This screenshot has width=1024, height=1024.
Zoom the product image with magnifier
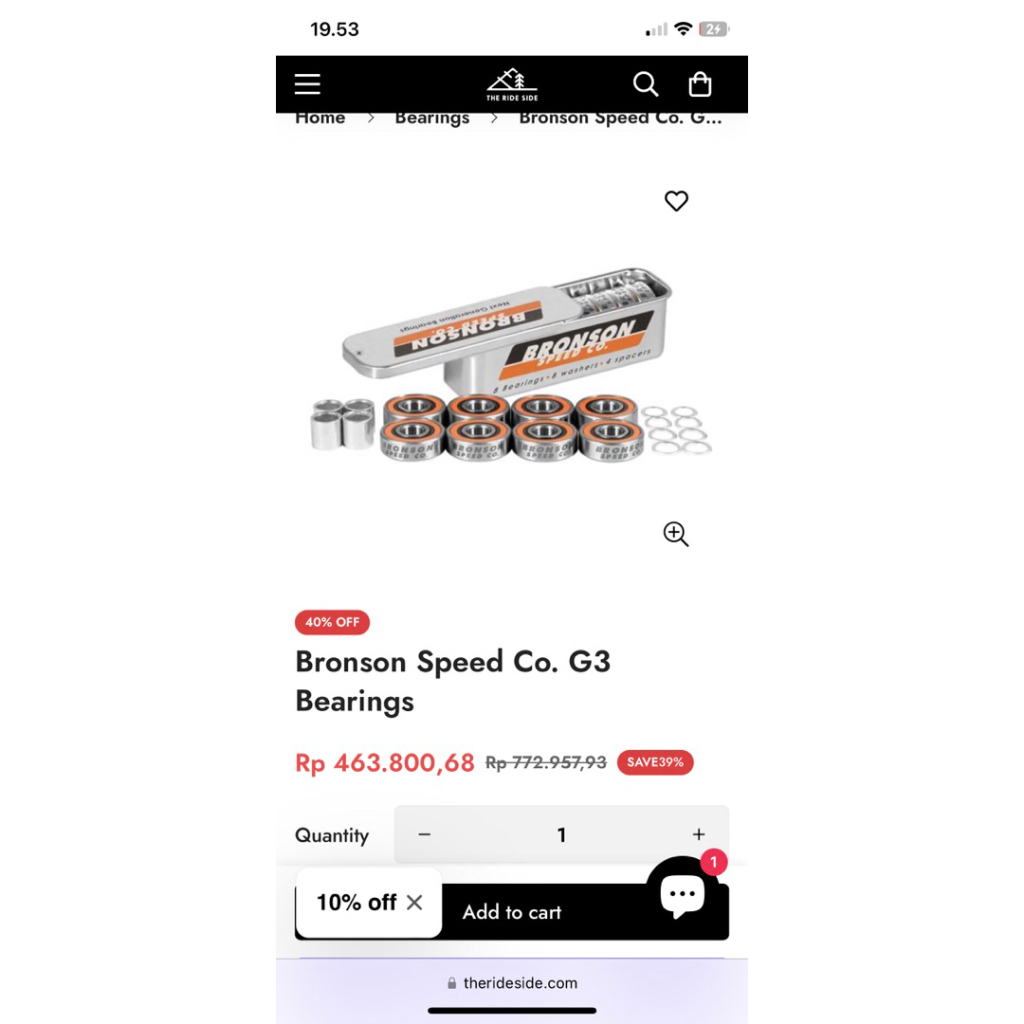[x=677, y=534]
